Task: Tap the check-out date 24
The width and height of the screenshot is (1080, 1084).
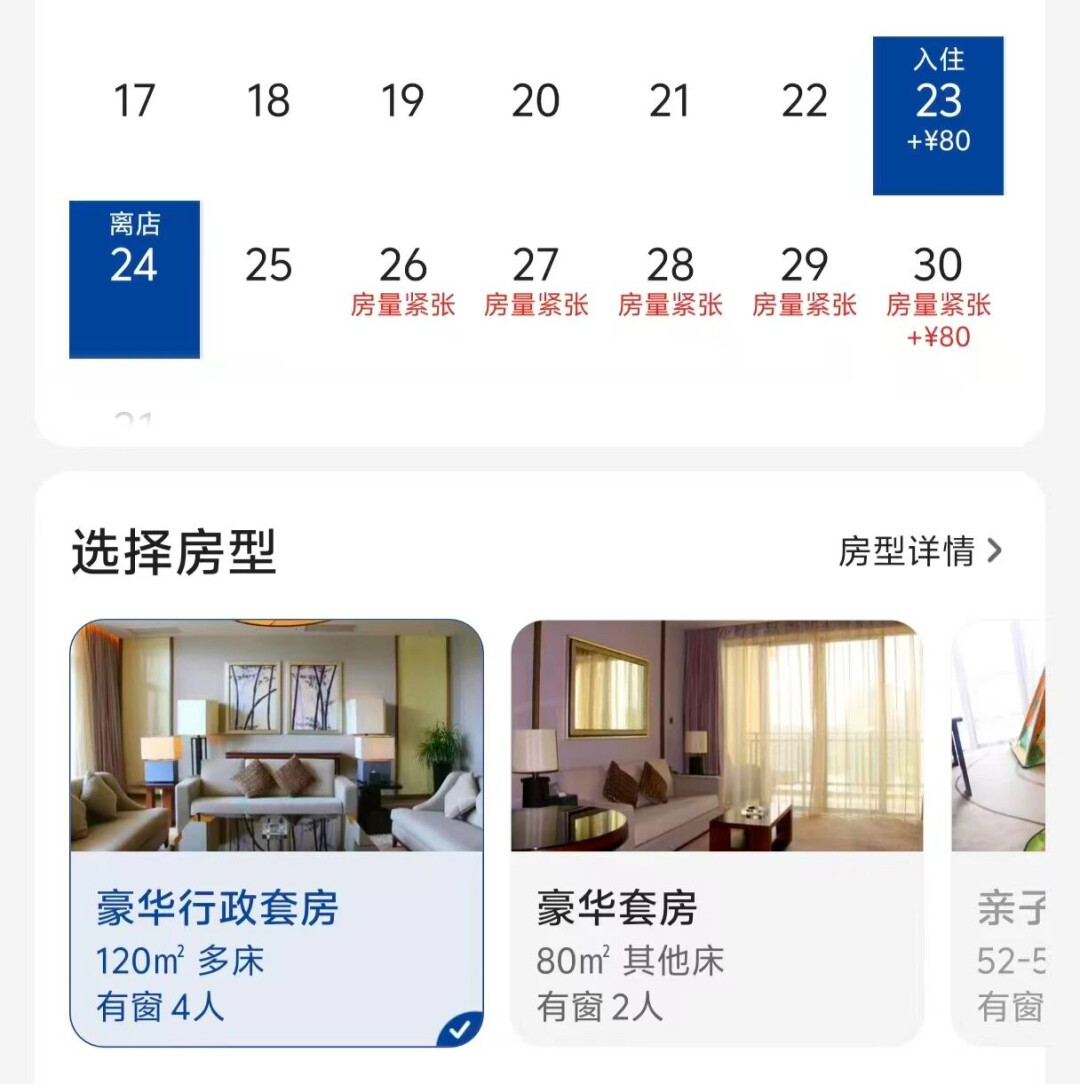Action: pos(134,278)
